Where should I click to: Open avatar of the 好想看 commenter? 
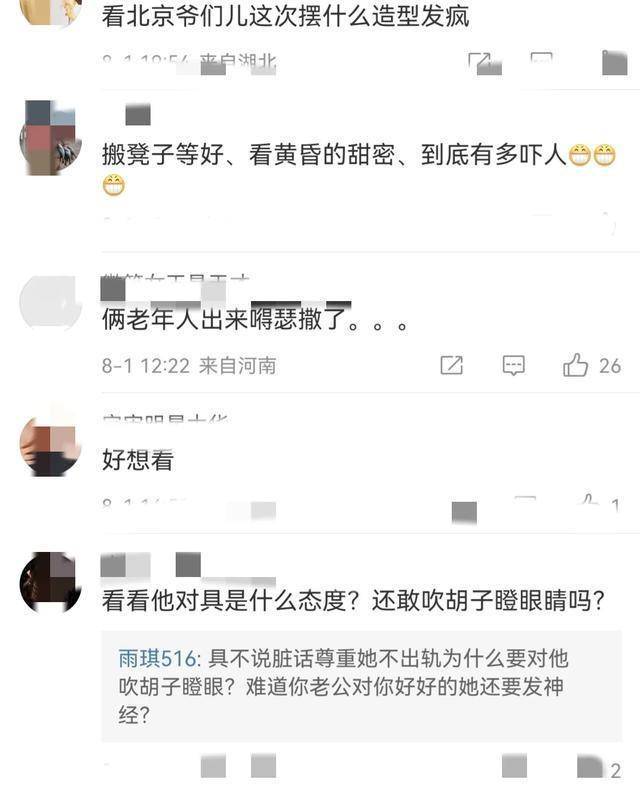(50, 445)
